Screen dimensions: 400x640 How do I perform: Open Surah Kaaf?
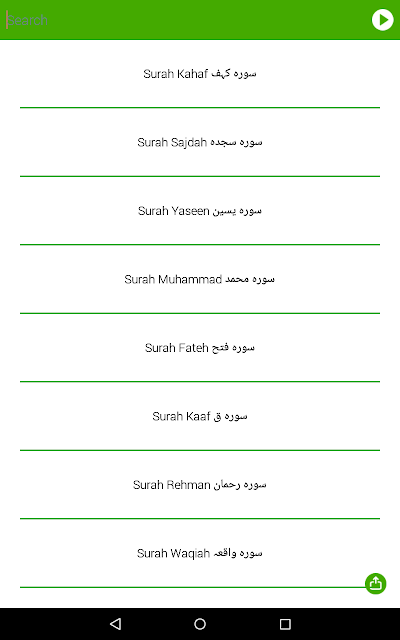tap(200, 417)
